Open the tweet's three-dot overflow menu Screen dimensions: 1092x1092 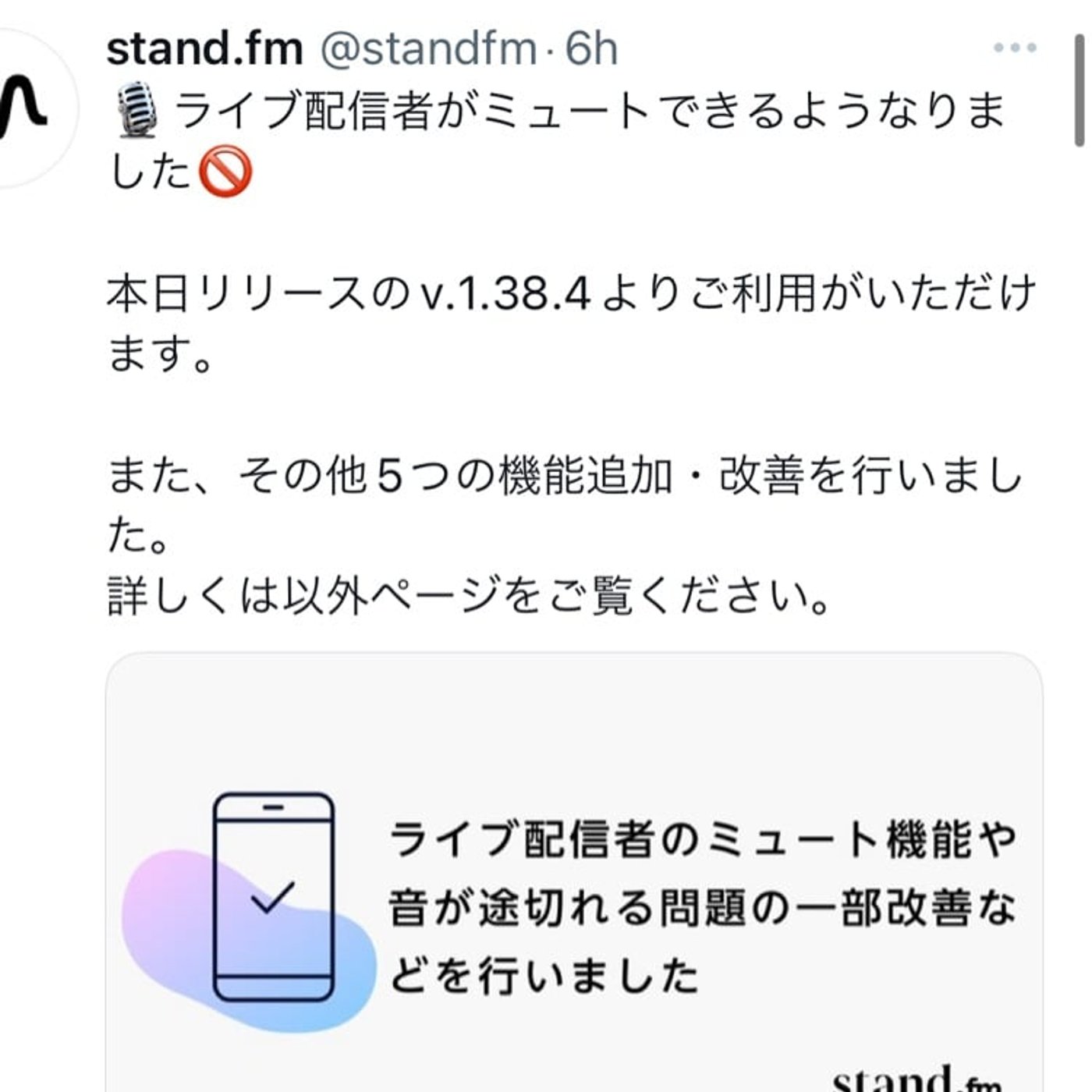coord(1015,48)
